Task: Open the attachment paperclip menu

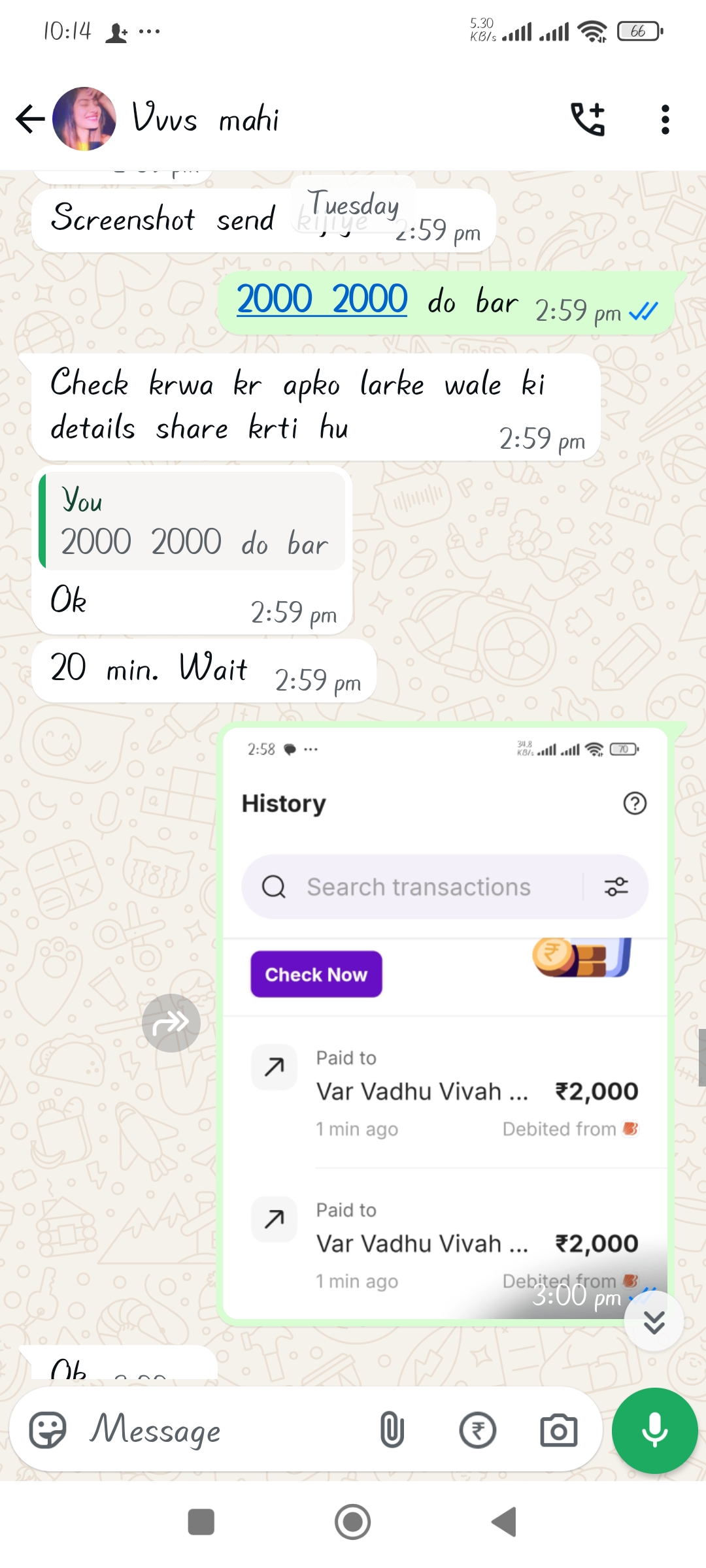Action: [x=392, y=1430]
